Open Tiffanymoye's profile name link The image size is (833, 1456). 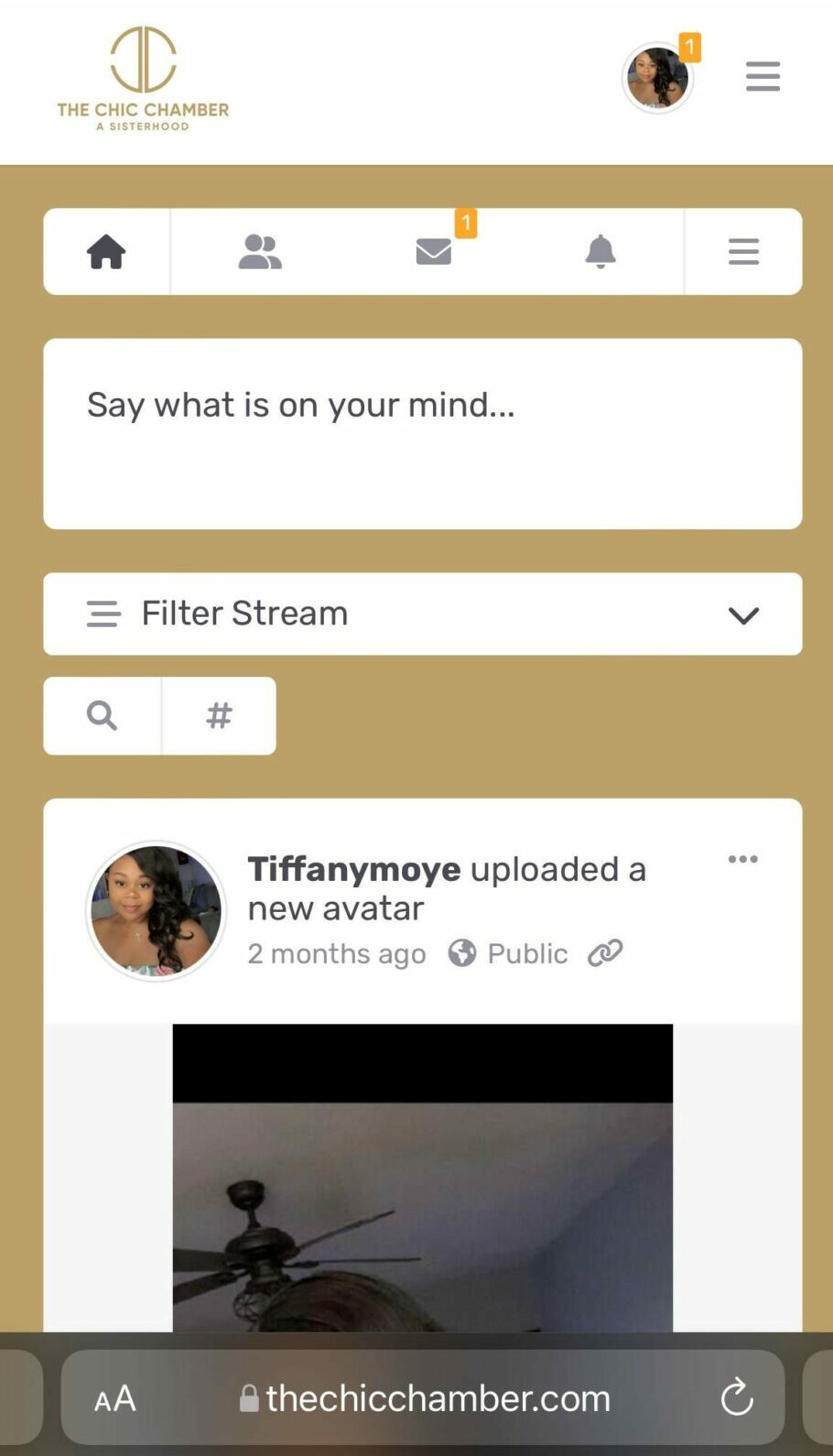(354, 869)
